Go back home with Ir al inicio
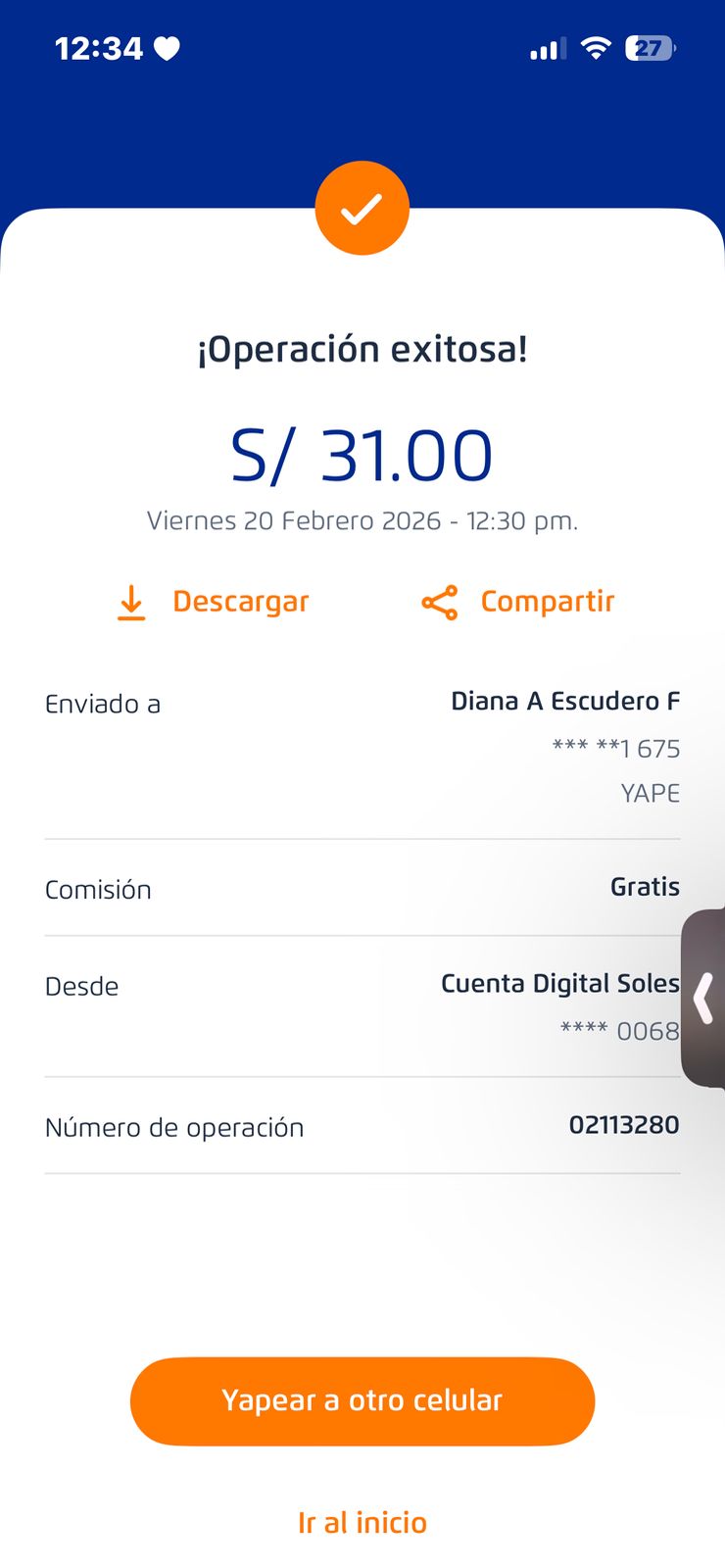 point(362,1523)
